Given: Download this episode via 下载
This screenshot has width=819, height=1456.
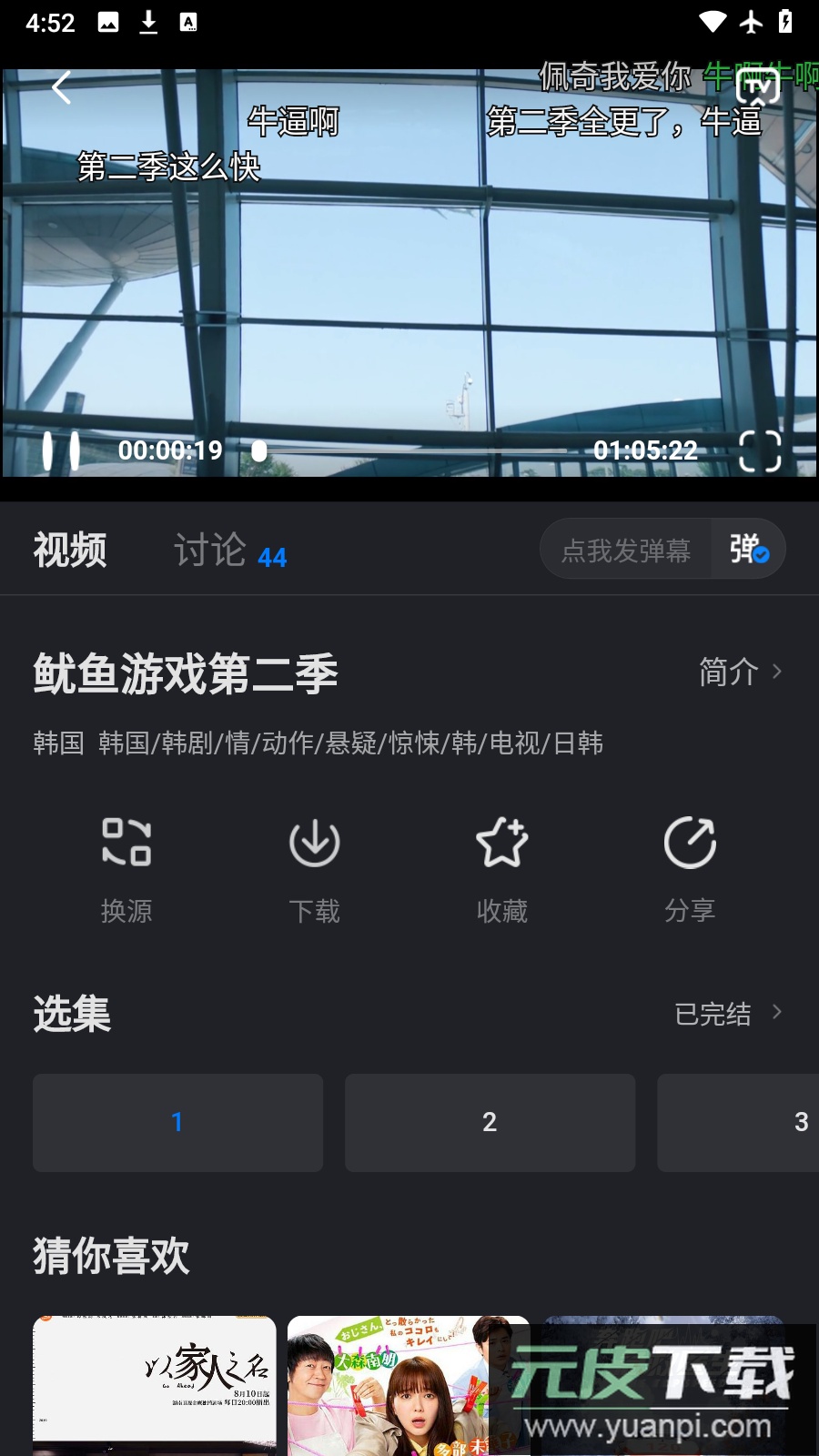Looking at the screenshot, I should tap(314, 870).
